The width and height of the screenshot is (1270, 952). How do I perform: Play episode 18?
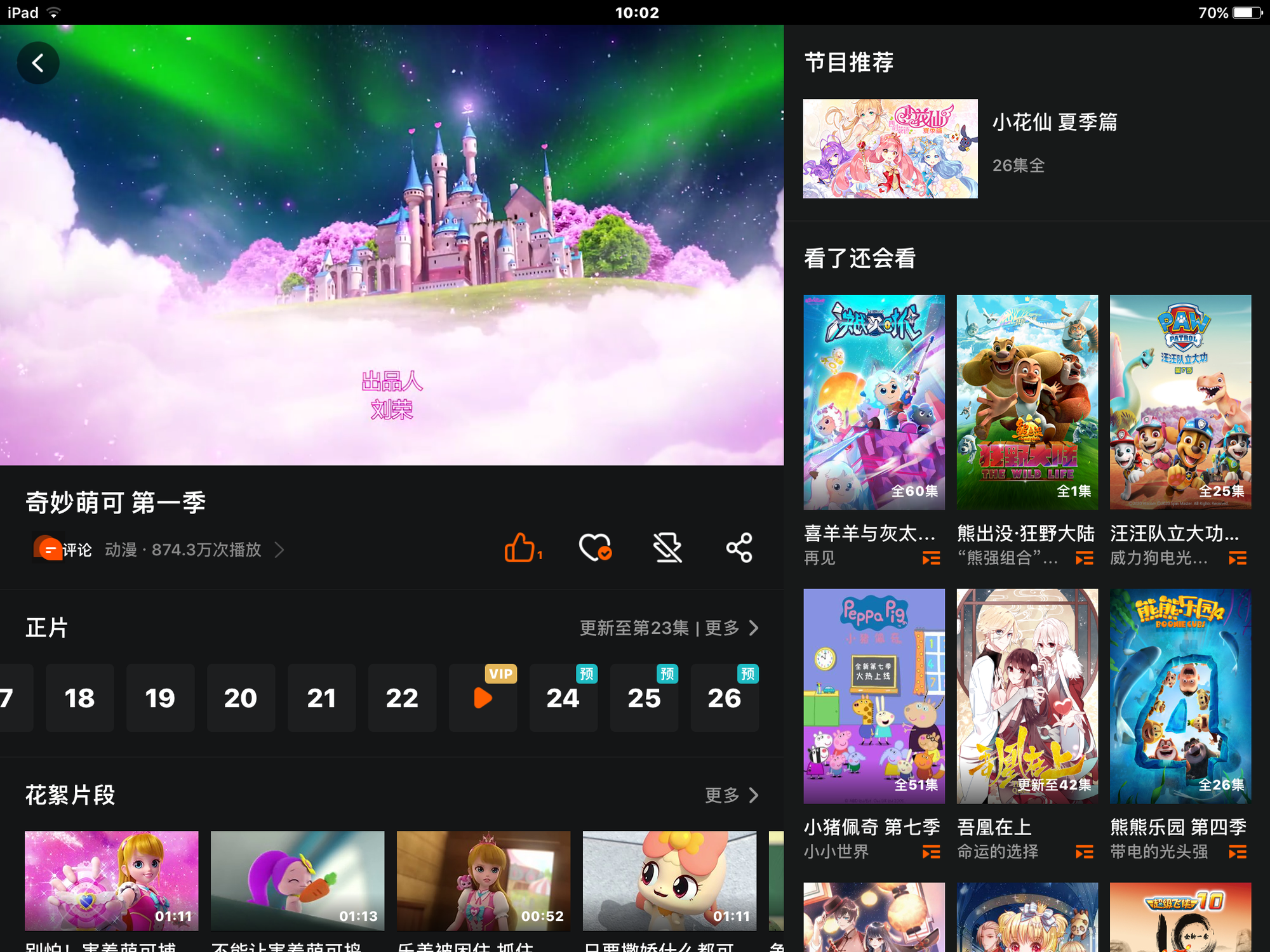tap(79, 698)
